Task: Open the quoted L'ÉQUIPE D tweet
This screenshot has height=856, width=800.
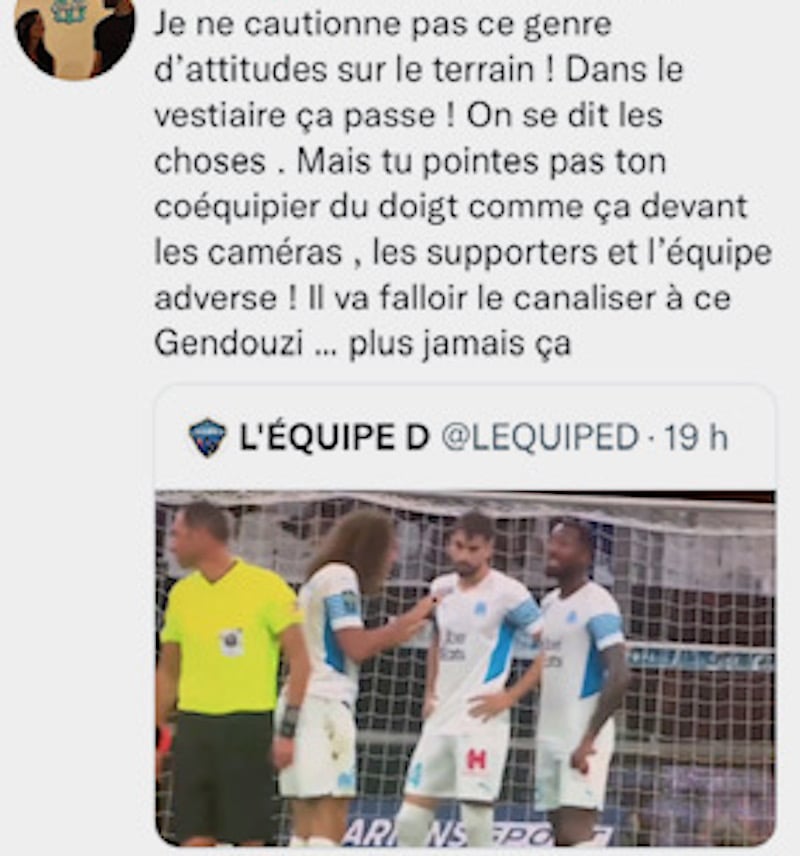Action: pos(460,438)
